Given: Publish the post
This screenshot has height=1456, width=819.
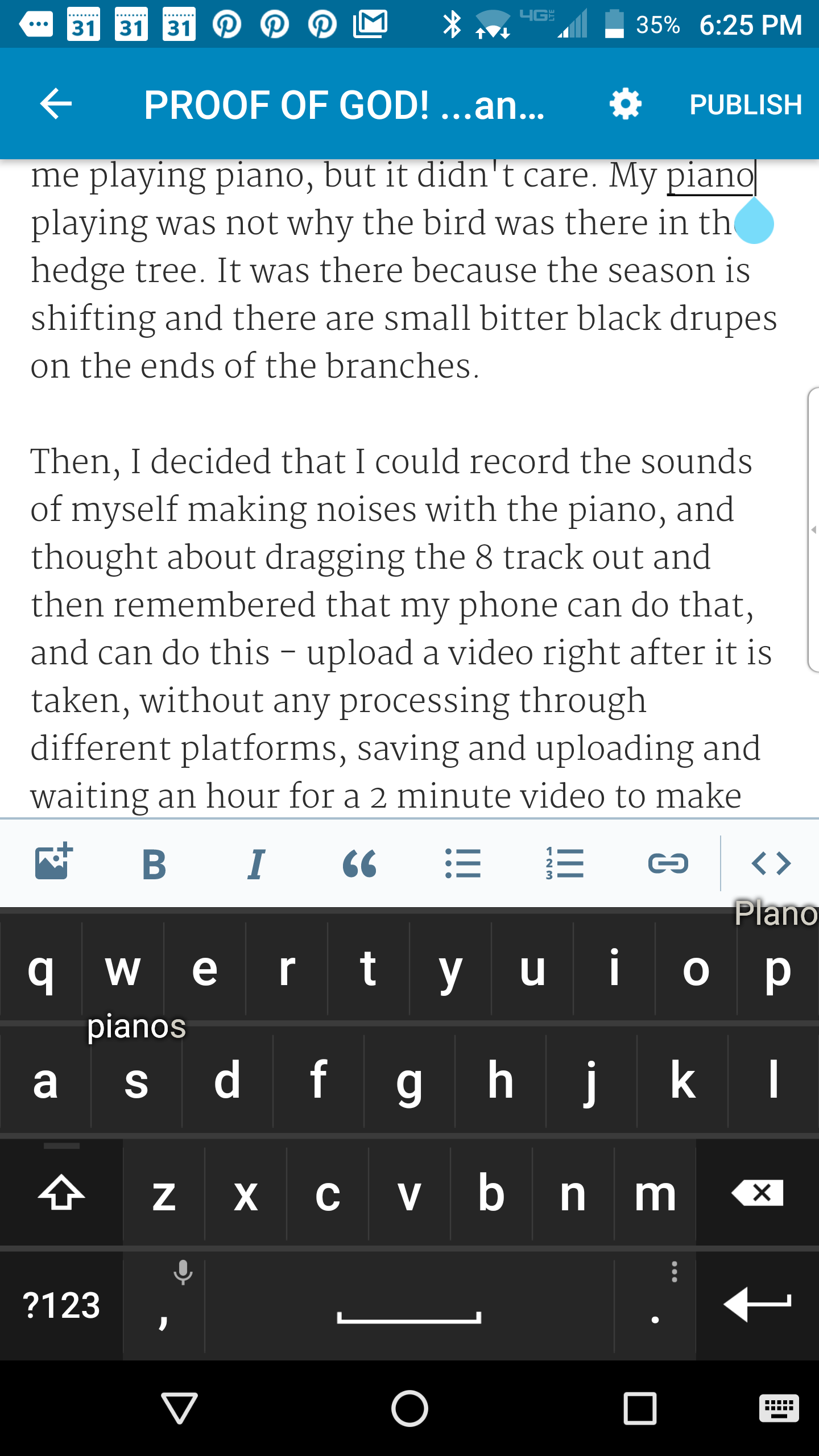Looking at the screenshot, I should tap(745, 105).
